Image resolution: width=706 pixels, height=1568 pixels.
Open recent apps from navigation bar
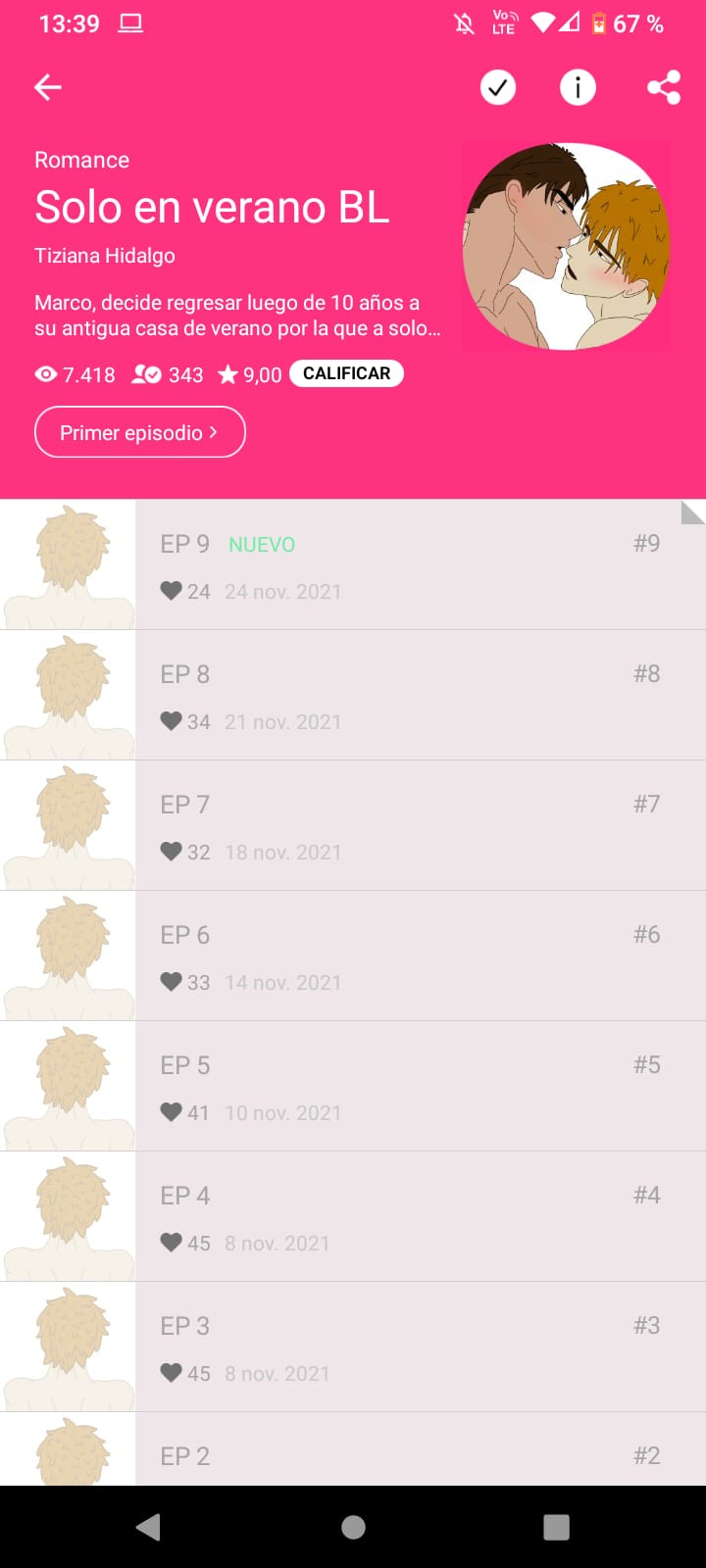pos(556,1527)
